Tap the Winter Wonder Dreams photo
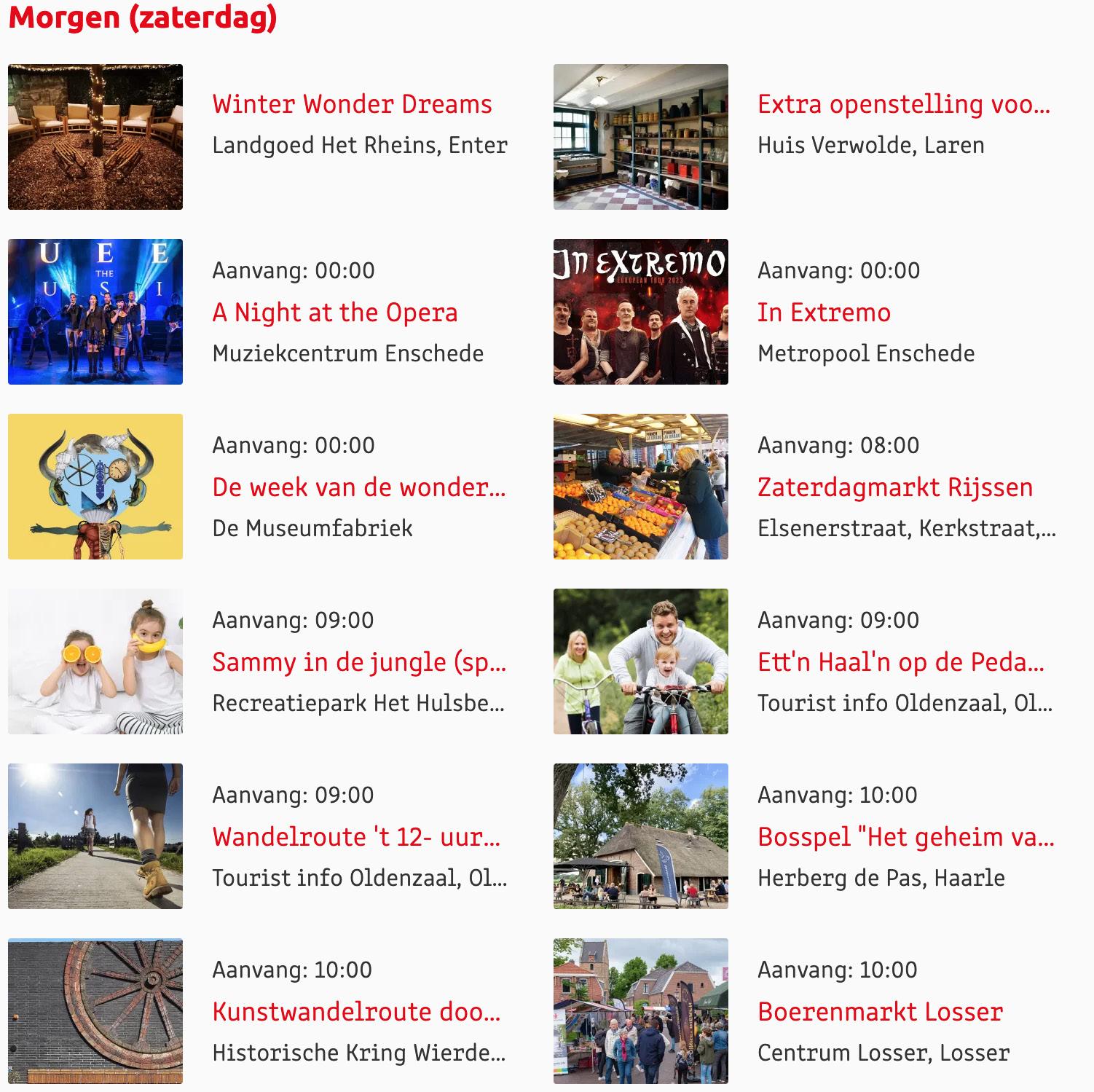Image resolution: width=1094 pixels, height=1092 pixels. [x=95, y=137]
